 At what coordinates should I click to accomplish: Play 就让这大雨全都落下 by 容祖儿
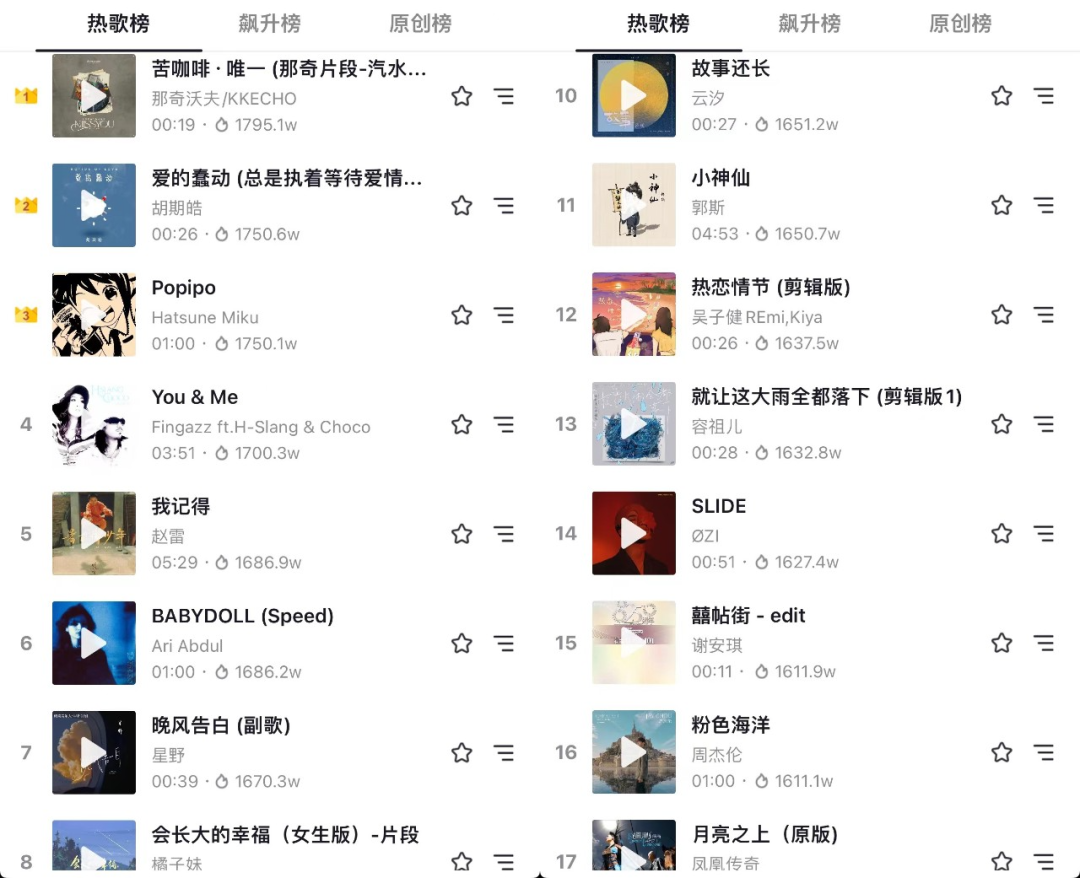tap(633, 425)
